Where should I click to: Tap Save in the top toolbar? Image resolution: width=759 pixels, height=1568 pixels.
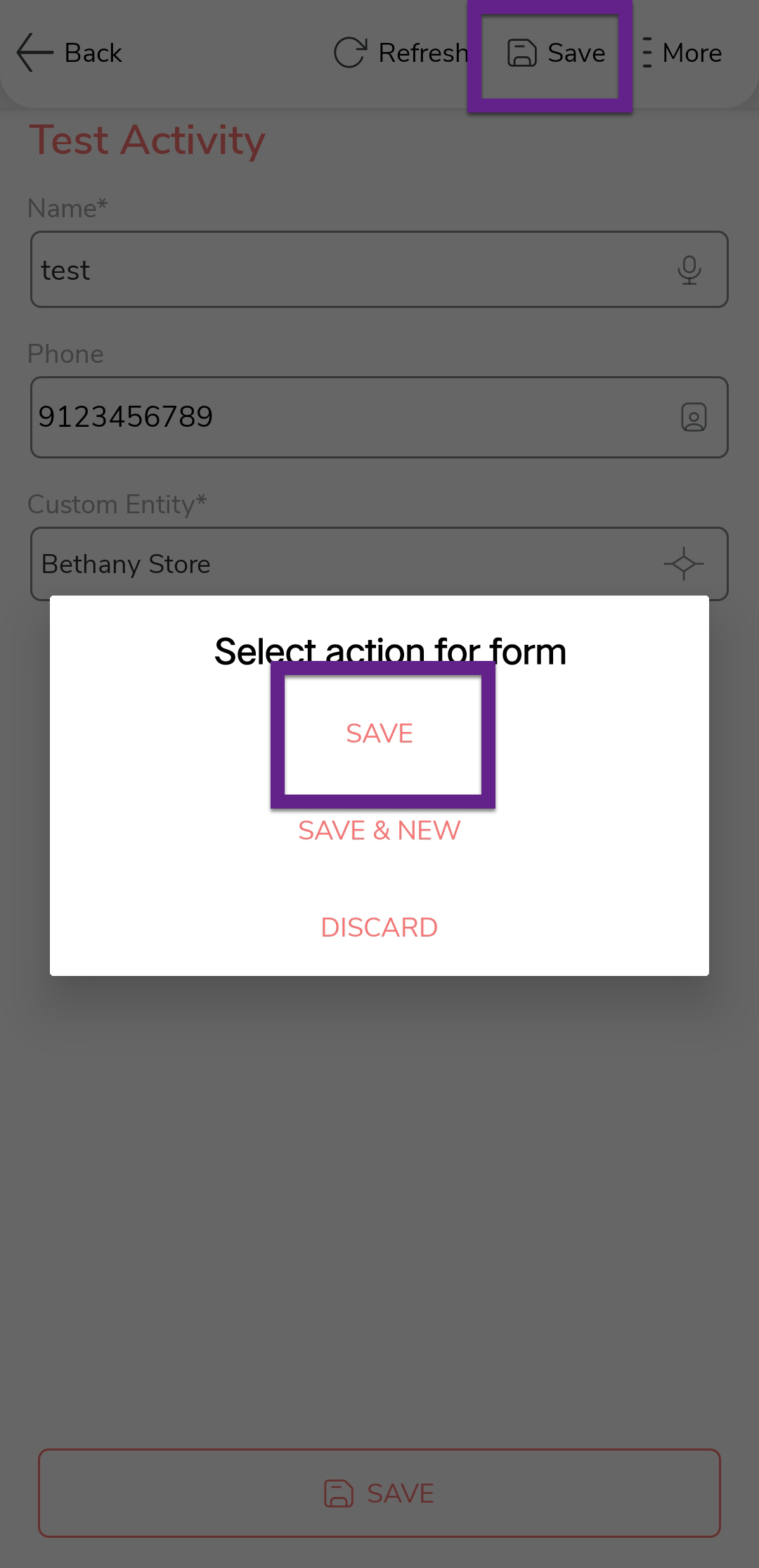click(x=557, y=53)
